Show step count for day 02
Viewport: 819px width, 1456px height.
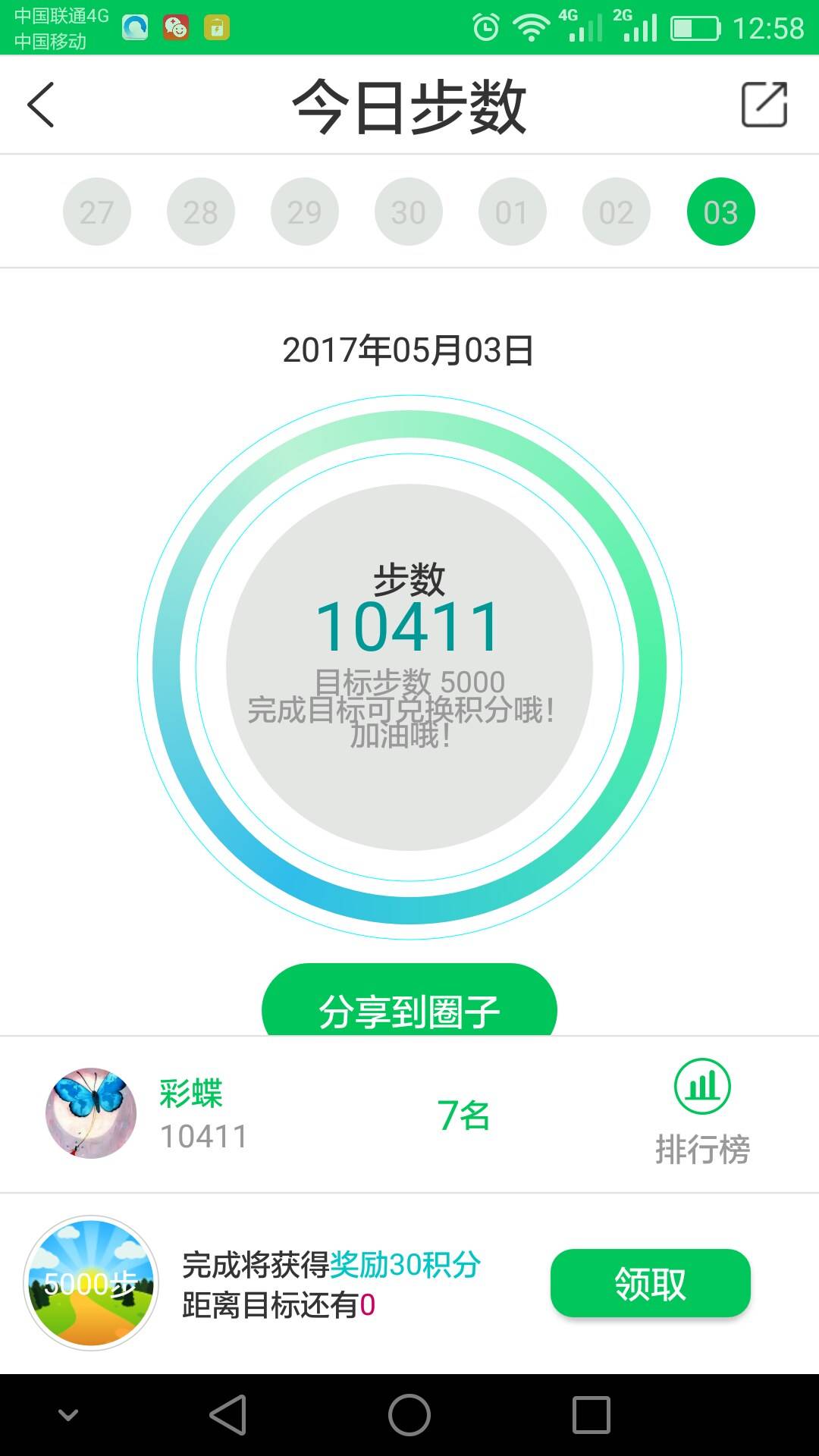click(617, 212)
